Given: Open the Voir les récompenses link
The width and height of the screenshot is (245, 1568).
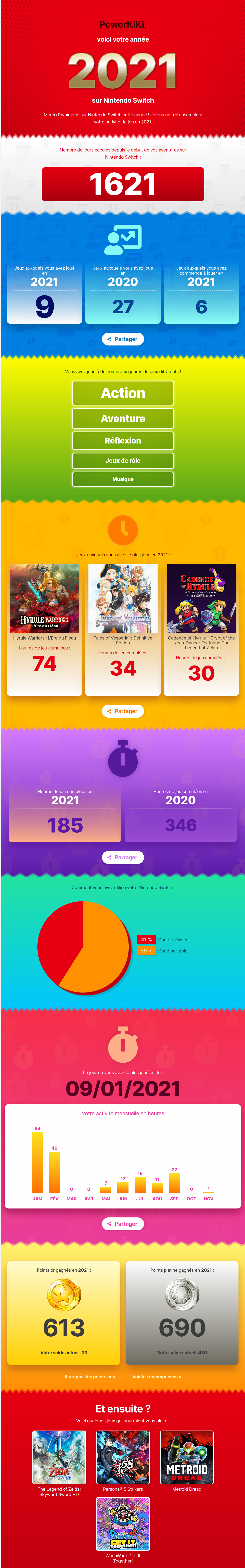Looking at the screenshot, I should [x=157, y=1376].
